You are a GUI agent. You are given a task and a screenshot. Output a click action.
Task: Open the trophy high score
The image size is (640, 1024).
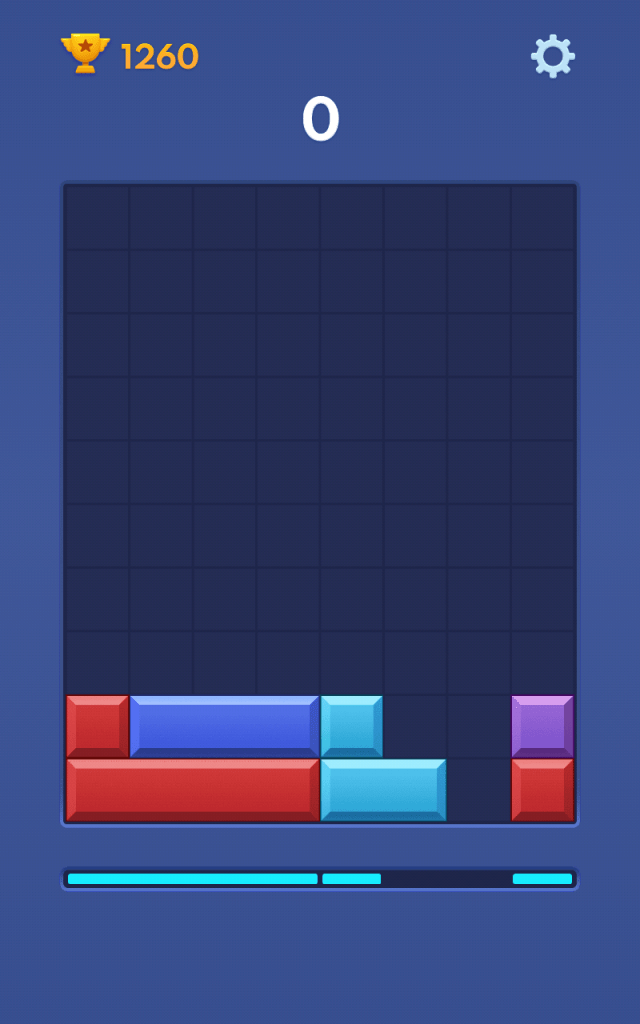[x=85, y=54]
